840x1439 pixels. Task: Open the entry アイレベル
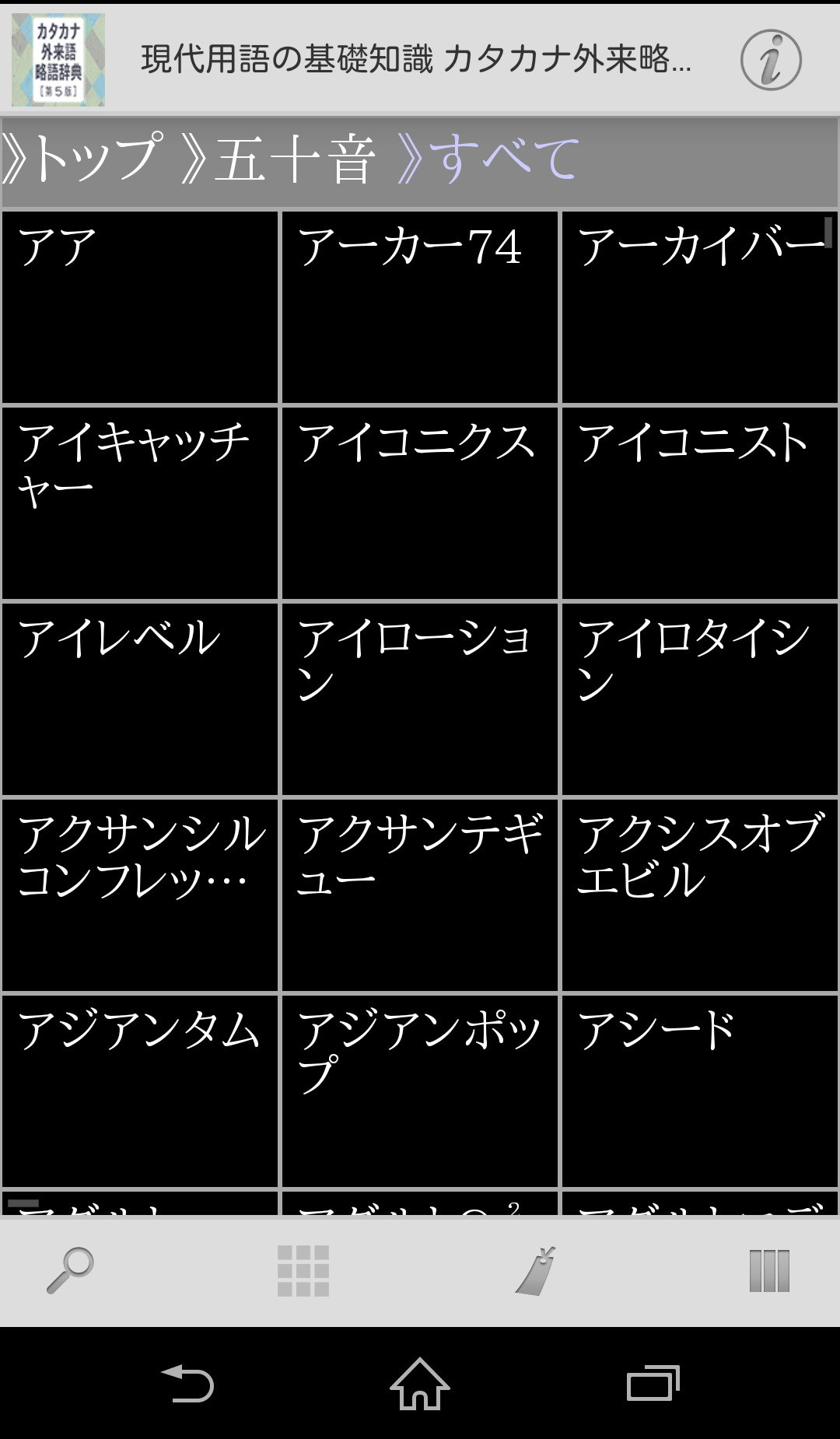(x=140, y=699)
